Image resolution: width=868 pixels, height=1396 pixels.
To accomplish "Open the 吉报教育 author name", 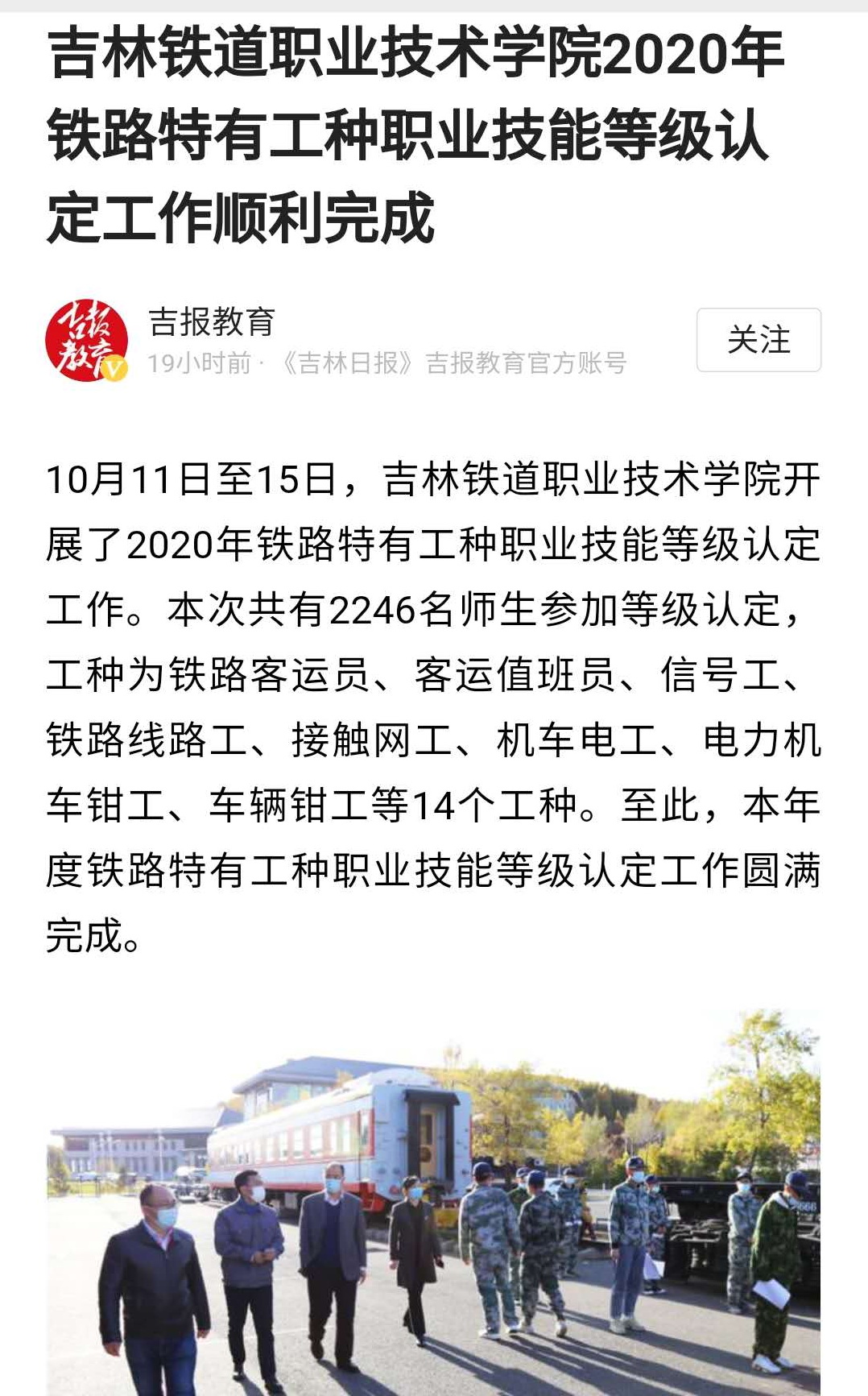I will point(212,322).
